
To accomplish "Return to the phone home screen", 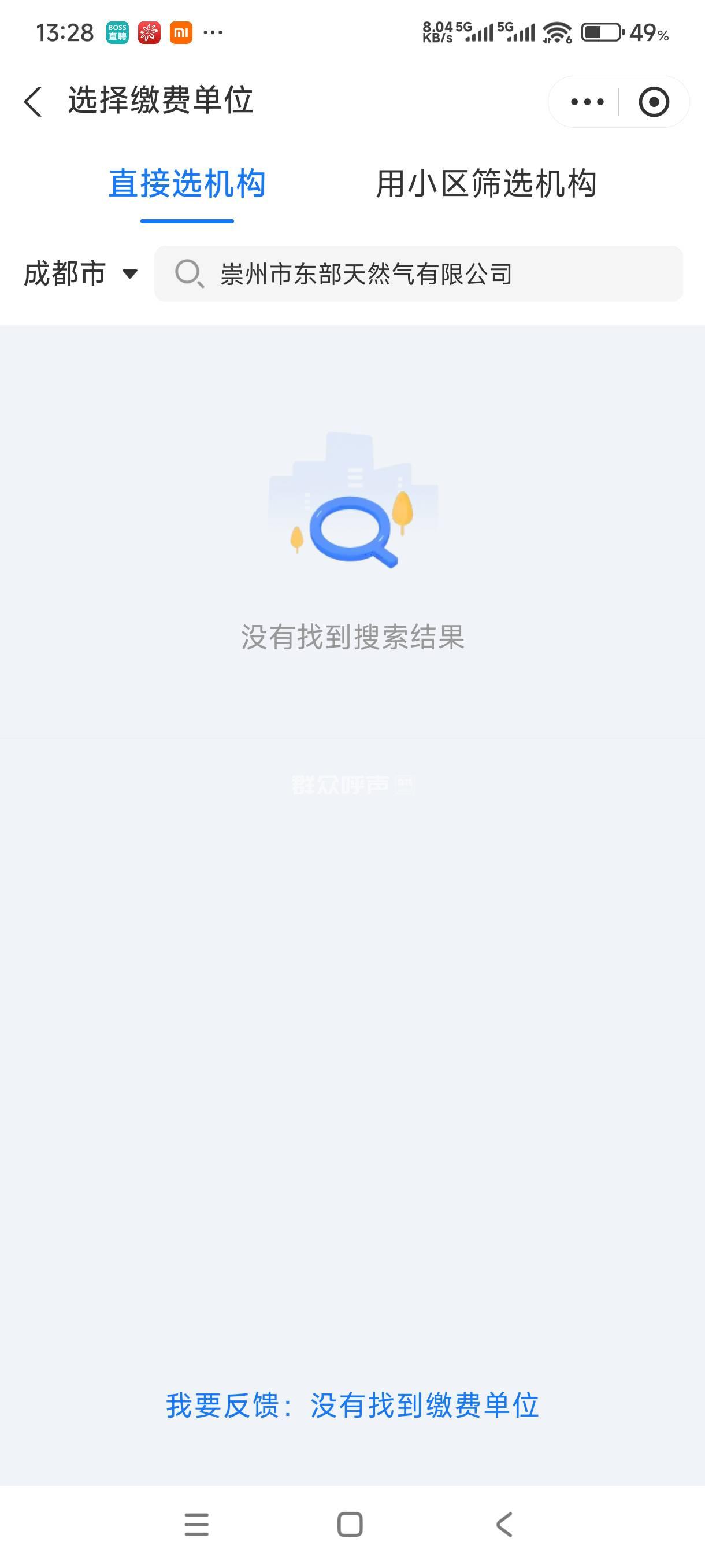I will click(x=350, y=1525).
